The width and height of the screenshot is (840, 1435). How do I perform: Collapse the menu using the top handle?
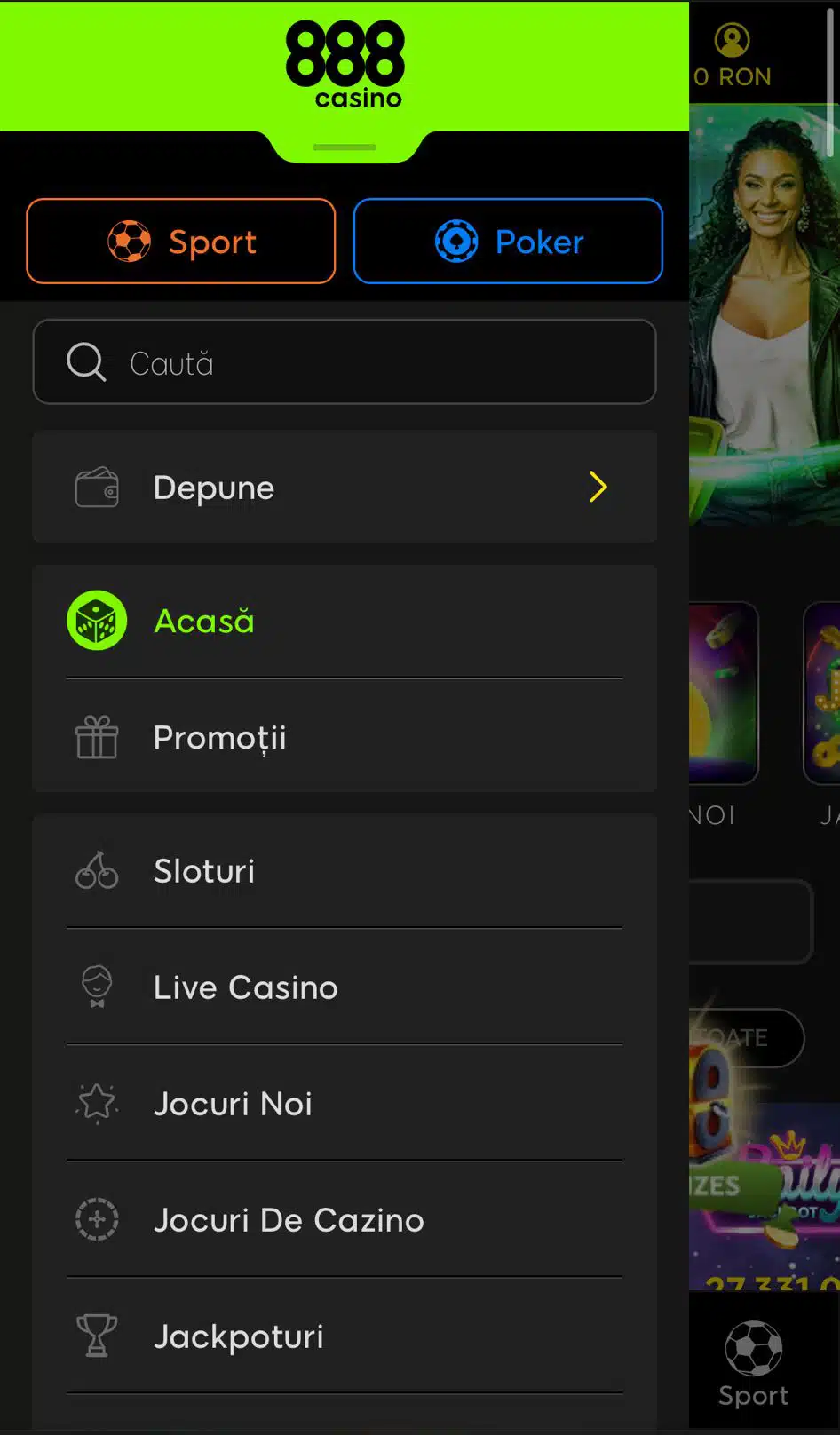point(345,147)
